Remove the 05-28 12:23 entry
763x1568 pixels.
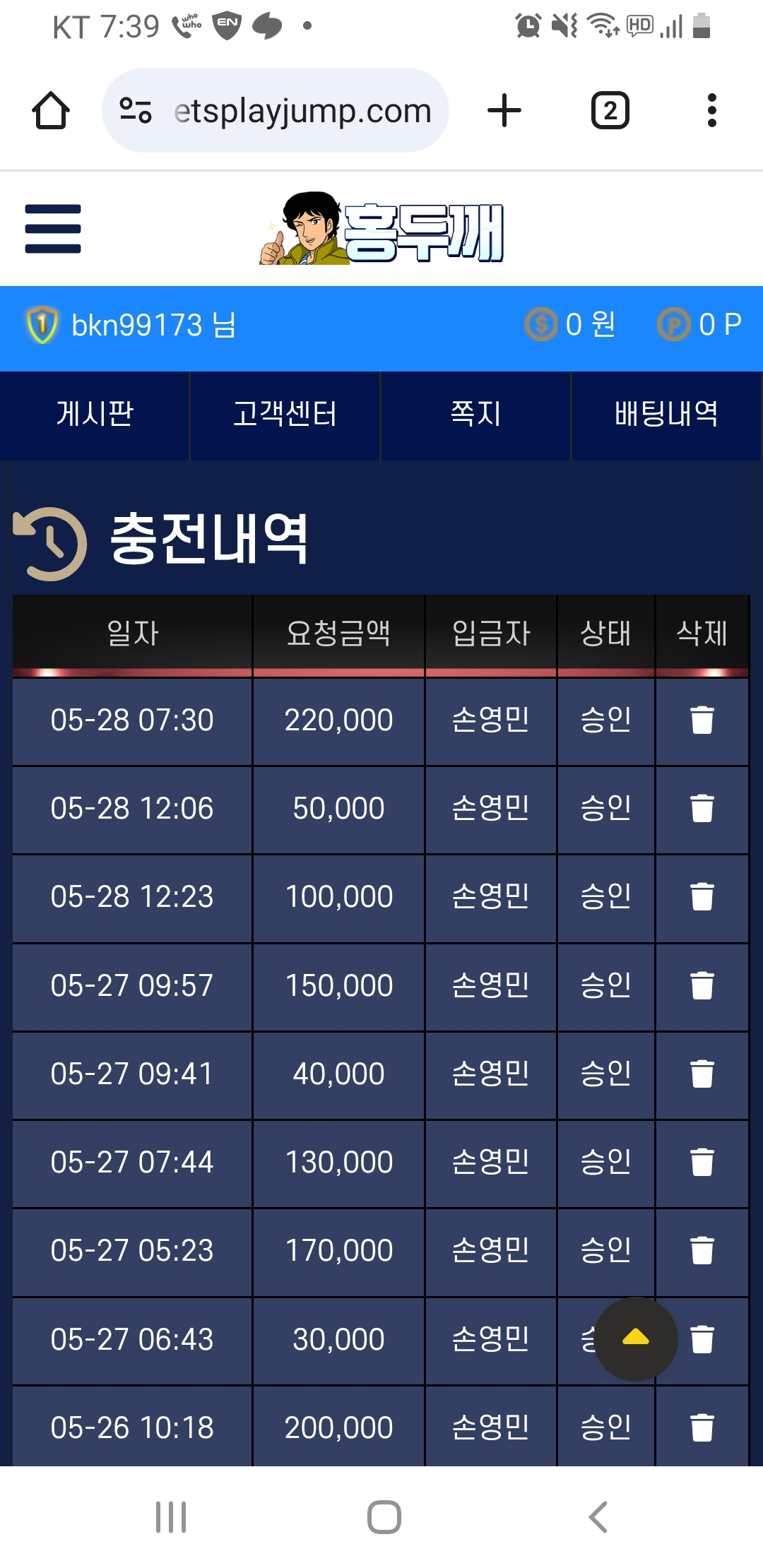[702, 897]
